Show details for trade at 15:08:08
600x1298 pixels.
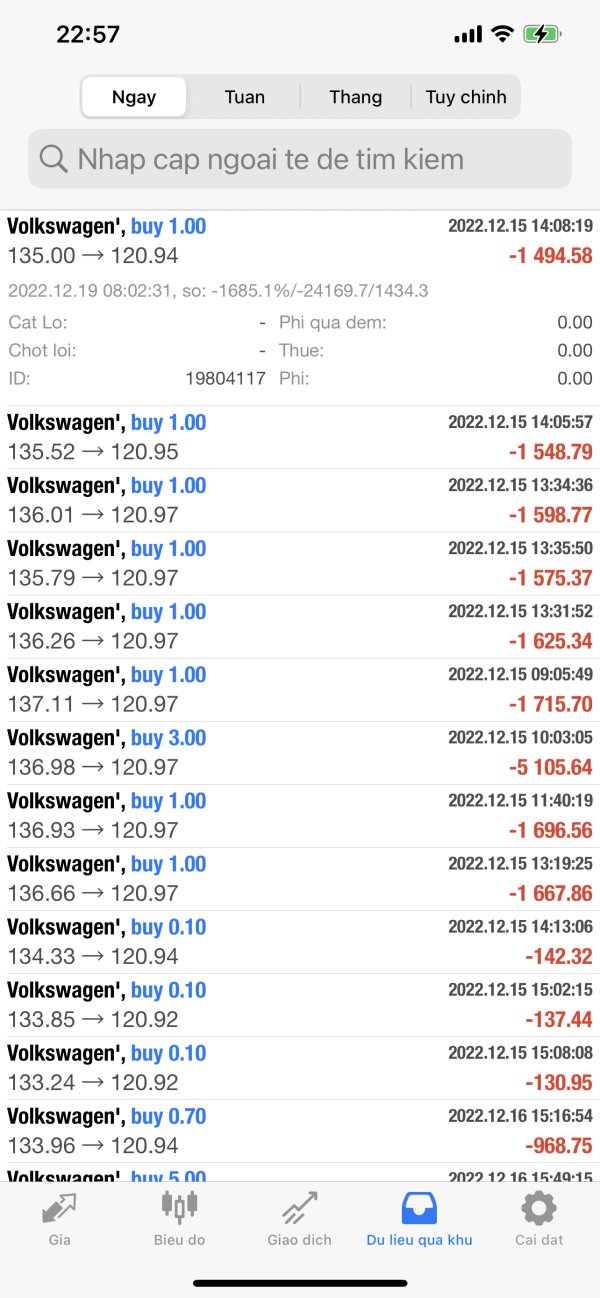[300, 1068]
